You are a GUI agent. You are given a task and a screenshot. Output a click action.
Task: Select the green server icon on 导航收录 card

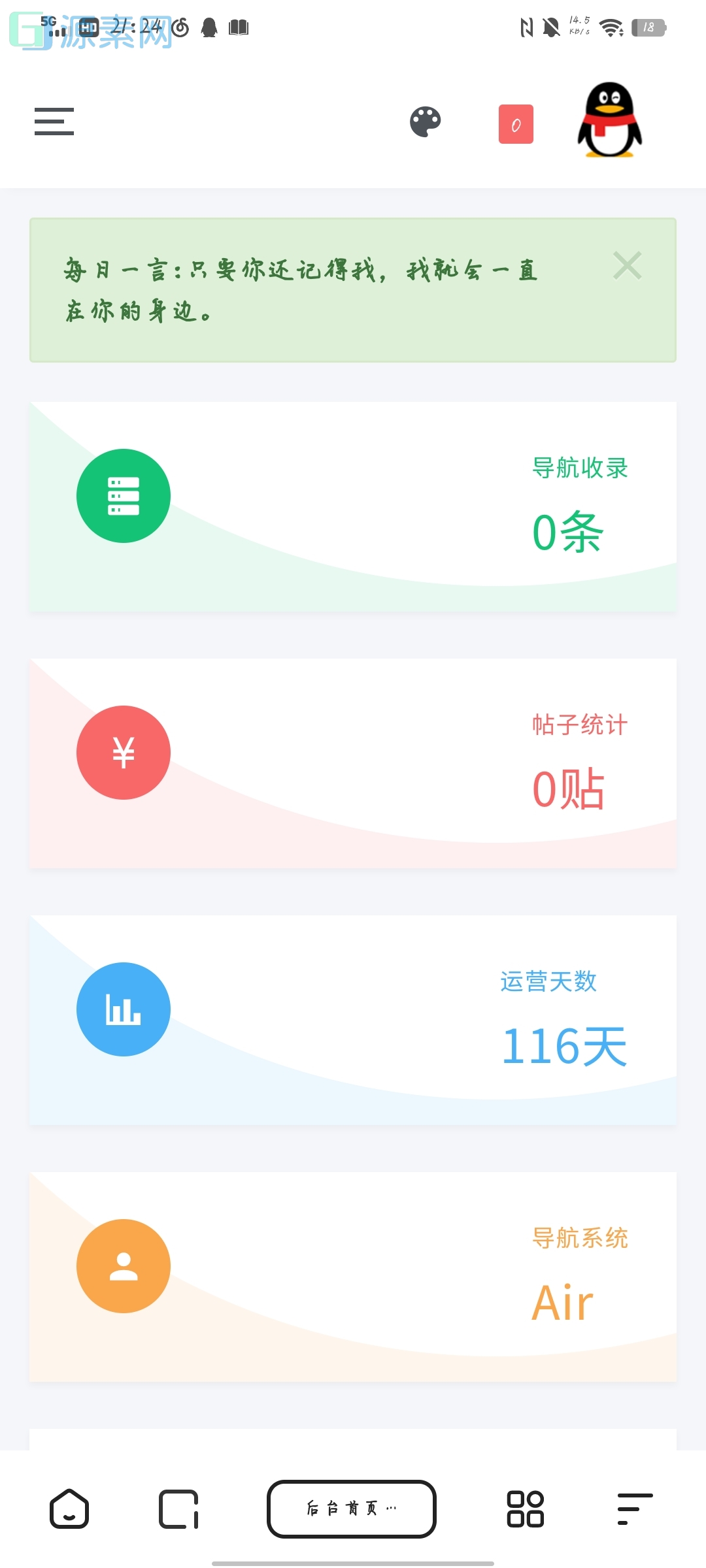(x=124, y=495)
